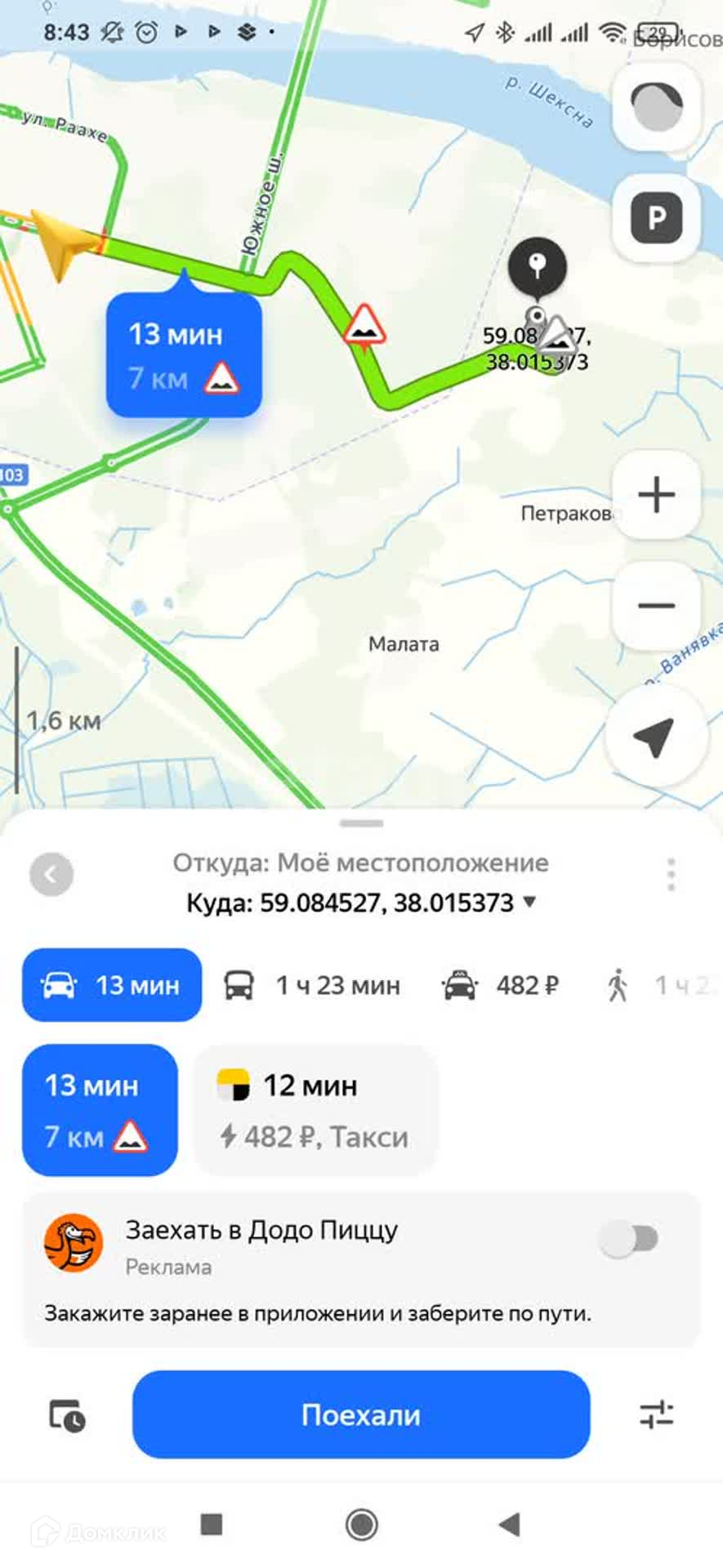The height and width of the screenshot is (1568, 723).
Task: Show parking layer on map
Action: tap(656, 218)
